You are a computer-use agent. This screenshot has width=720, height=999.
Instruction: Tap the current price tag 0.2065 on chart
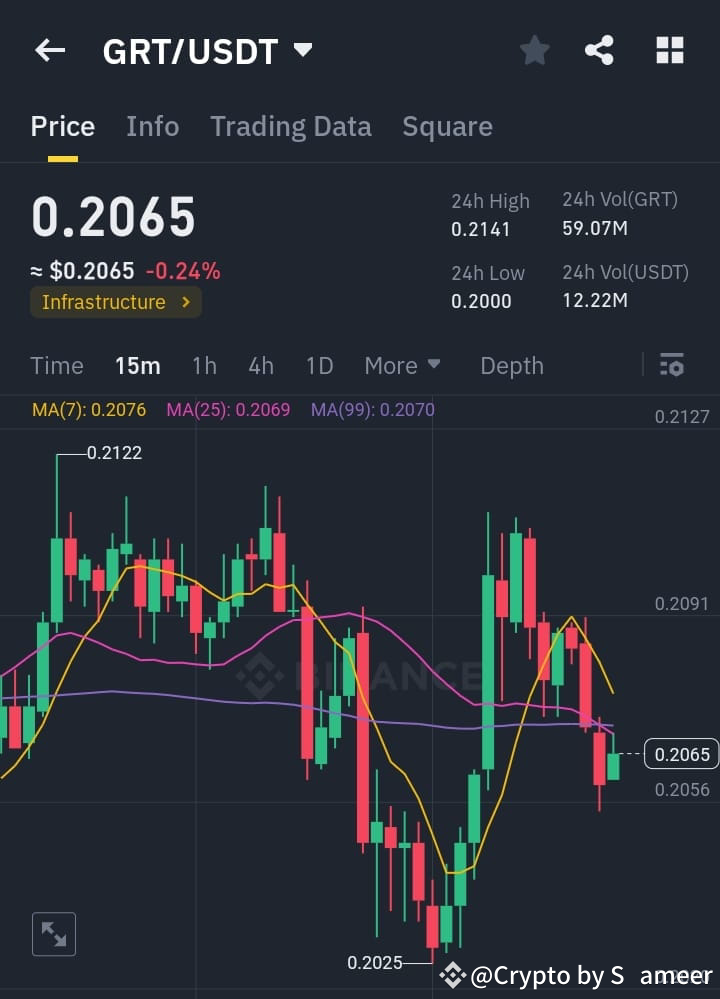pyautogui.click(x=681, y=754)
